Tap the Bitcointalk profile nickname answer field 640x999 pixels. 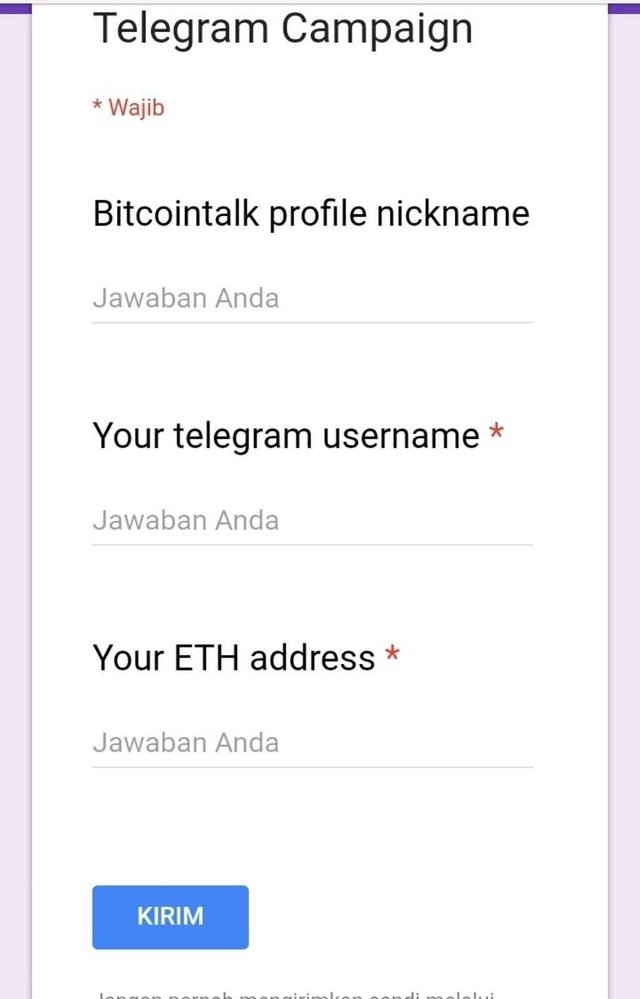point(312,299)
